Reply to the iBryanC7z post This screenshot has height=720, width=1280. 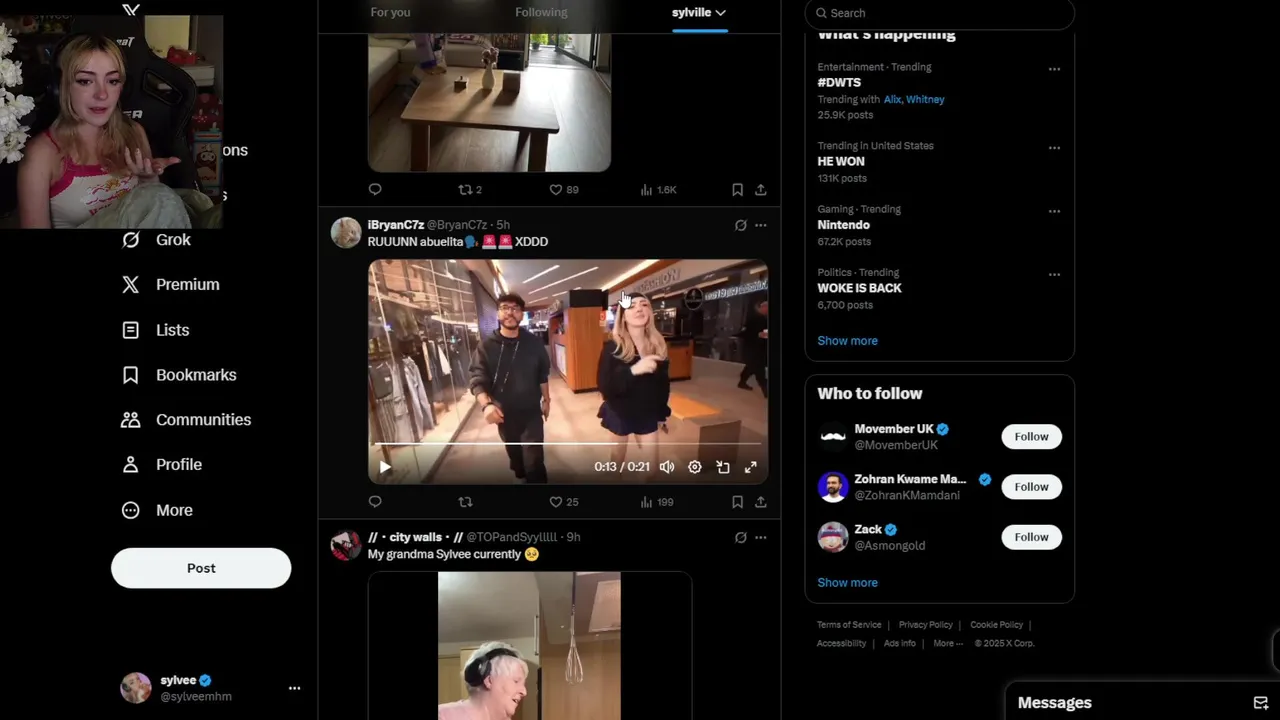click(x=375, y=502)
